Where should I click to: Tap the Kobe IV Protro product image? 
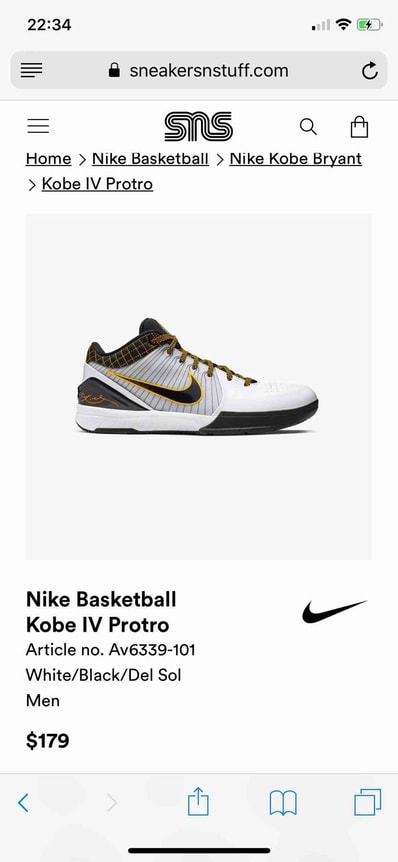[198, 386]
